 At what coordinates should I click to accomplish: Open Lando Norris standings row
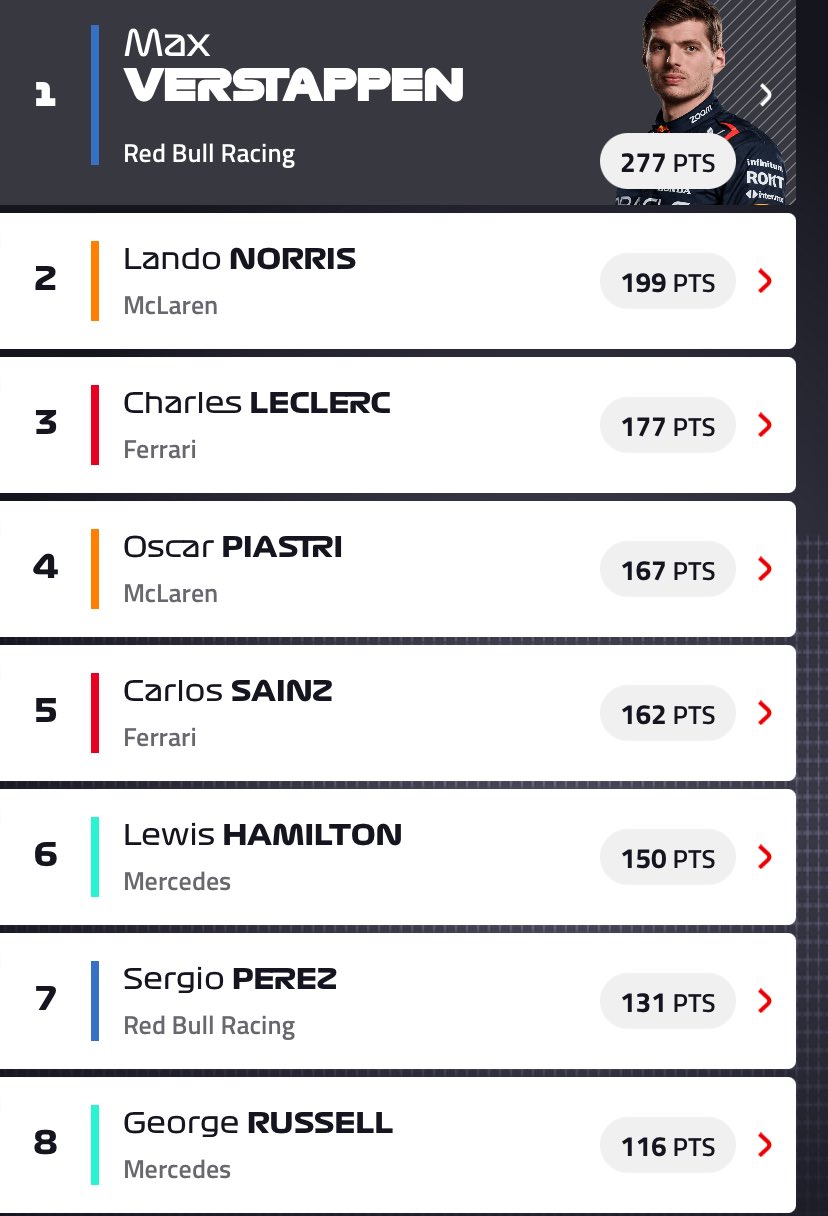coord(398,281)
